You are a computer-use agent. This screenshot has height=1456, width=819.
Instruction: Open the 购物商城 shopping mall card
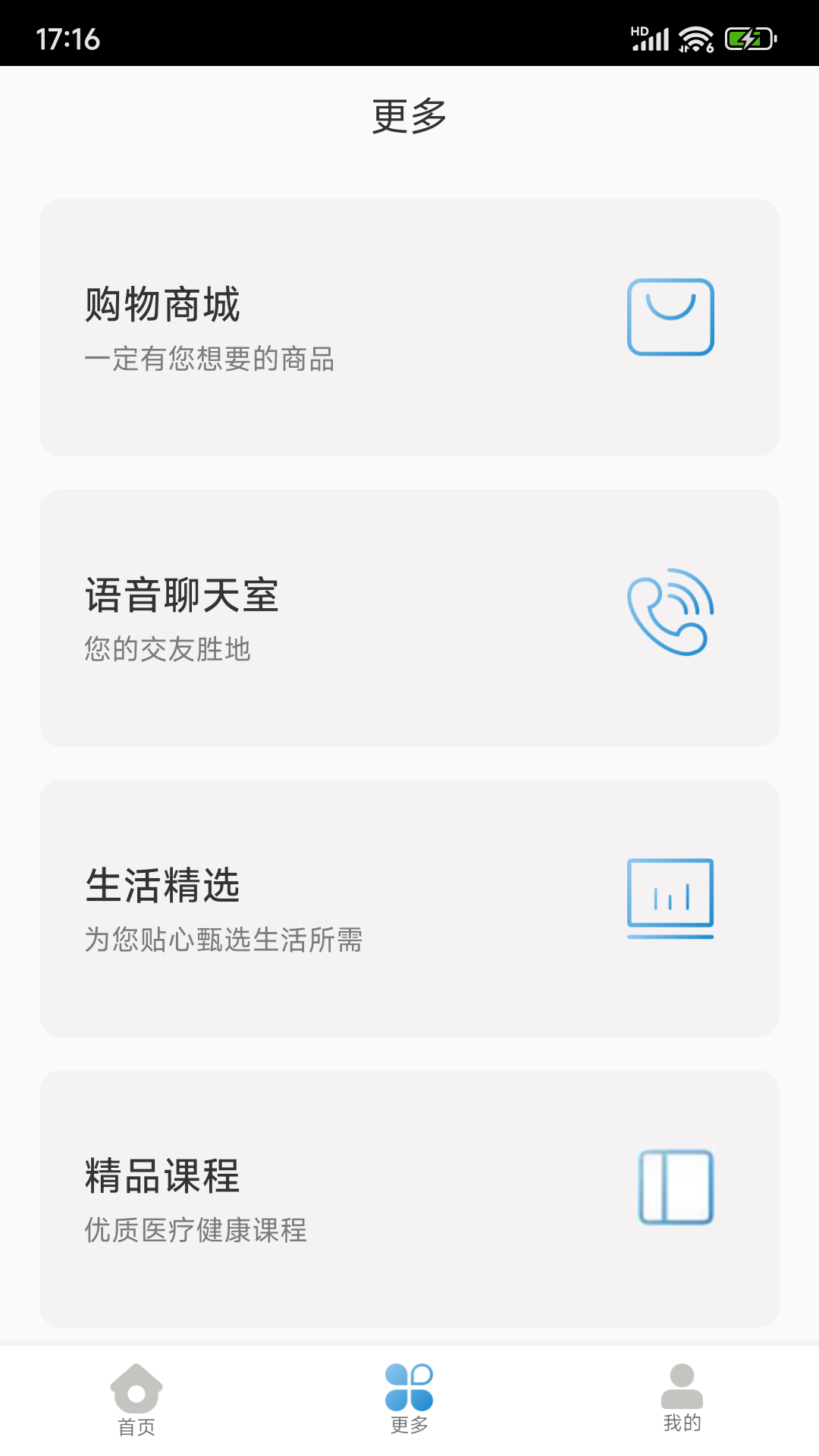coord(409,328)
